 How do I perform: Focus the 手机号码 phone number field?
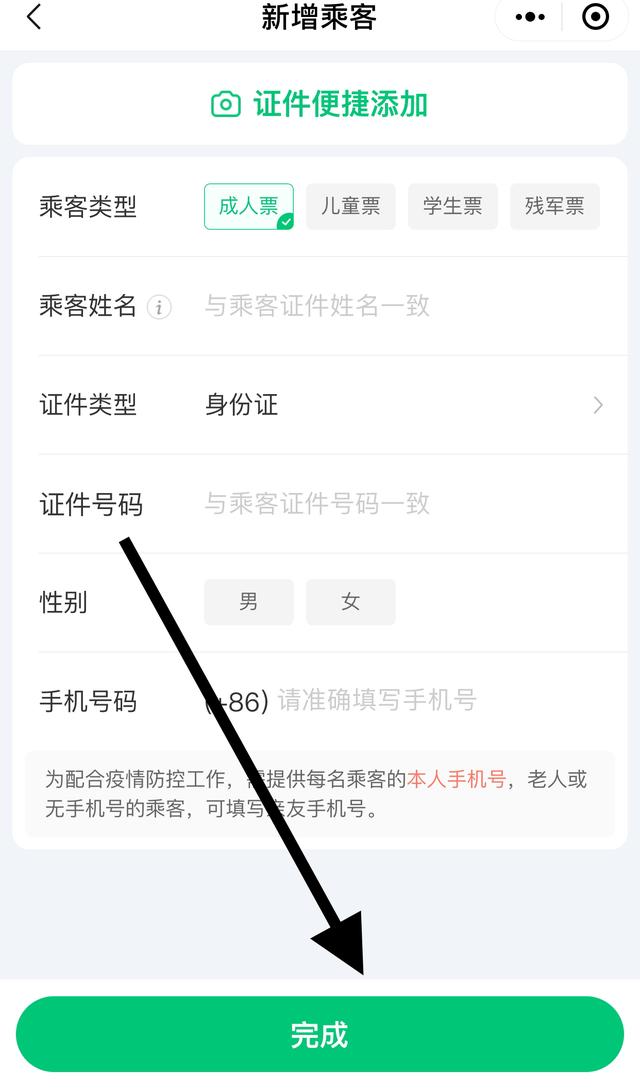pyautogui.click(x=440, y=700)
